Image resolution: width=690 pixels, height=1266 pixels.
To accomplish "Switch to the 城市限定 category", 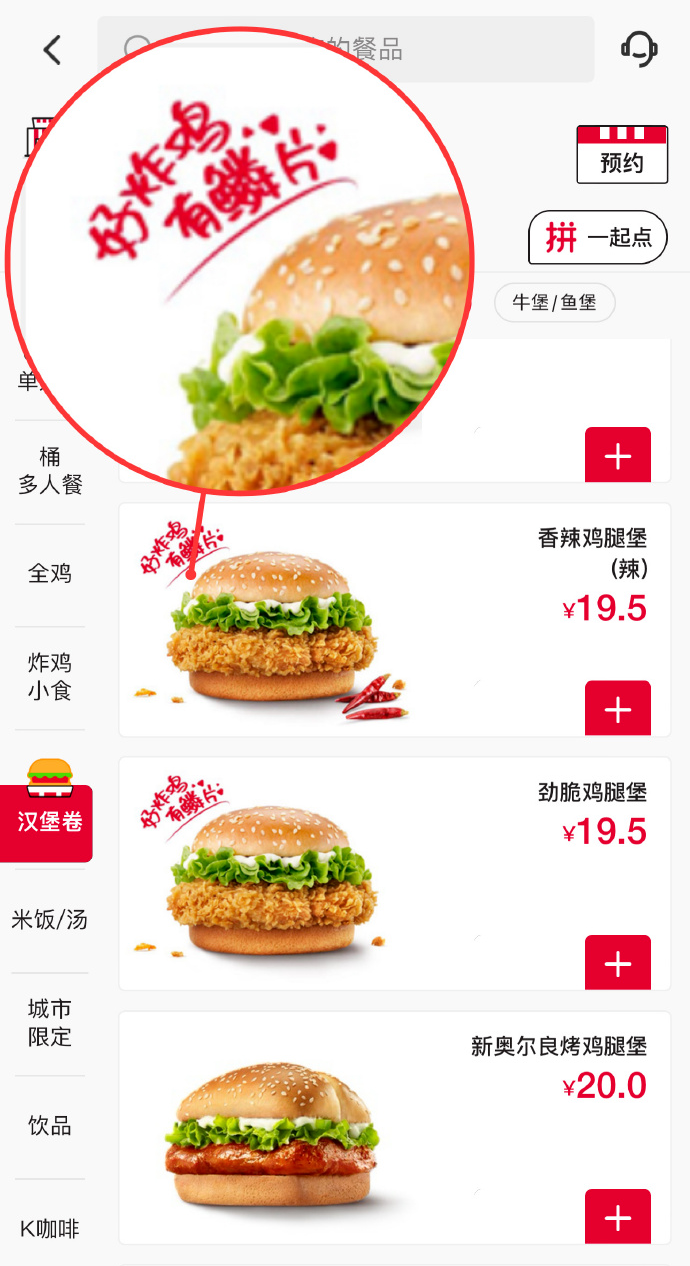I will click(x=50, y=1023).
